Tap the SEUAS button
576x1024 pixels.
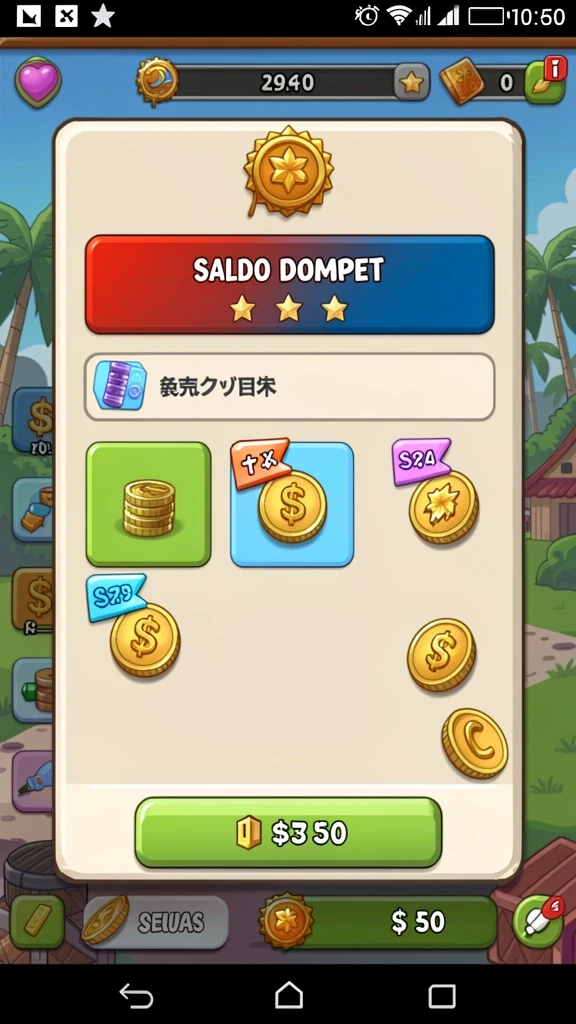coord(155,922)
